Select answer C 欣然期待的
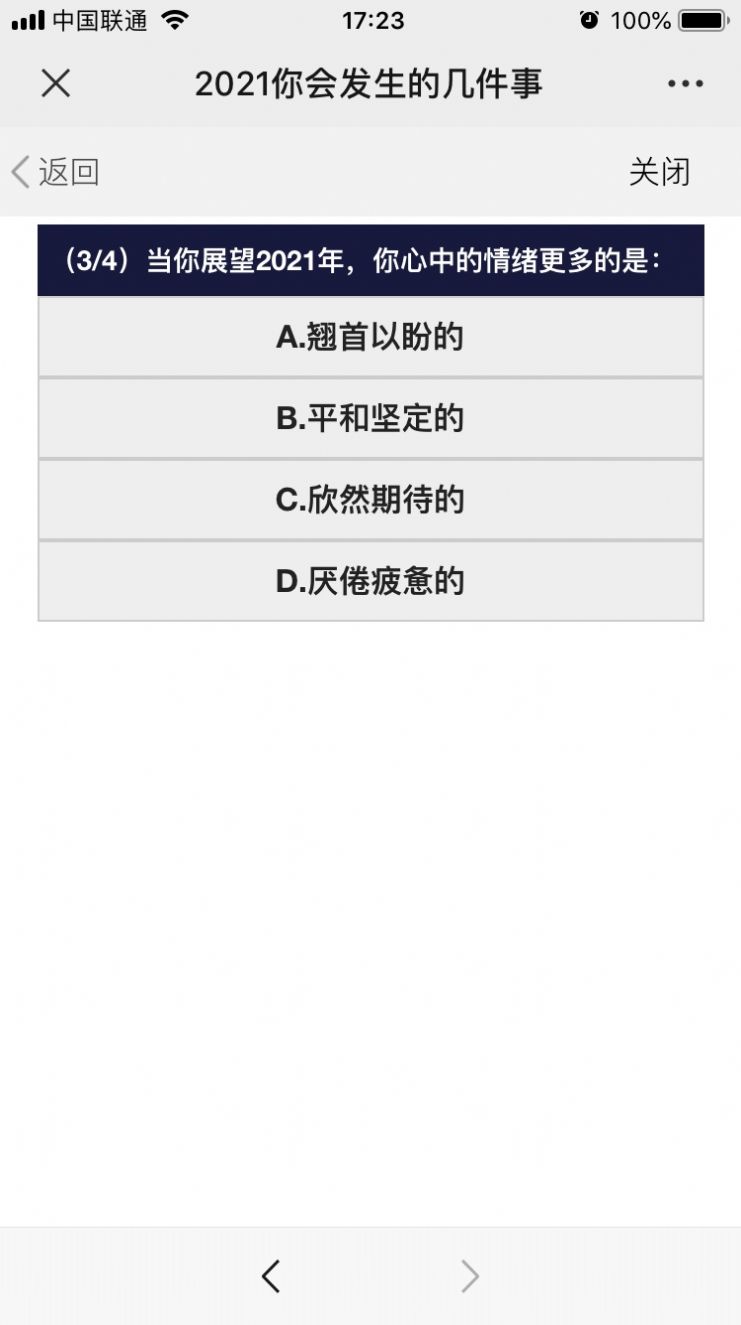Image resolution: width=741 pixels, height=1325 pixels. (370, 499)
